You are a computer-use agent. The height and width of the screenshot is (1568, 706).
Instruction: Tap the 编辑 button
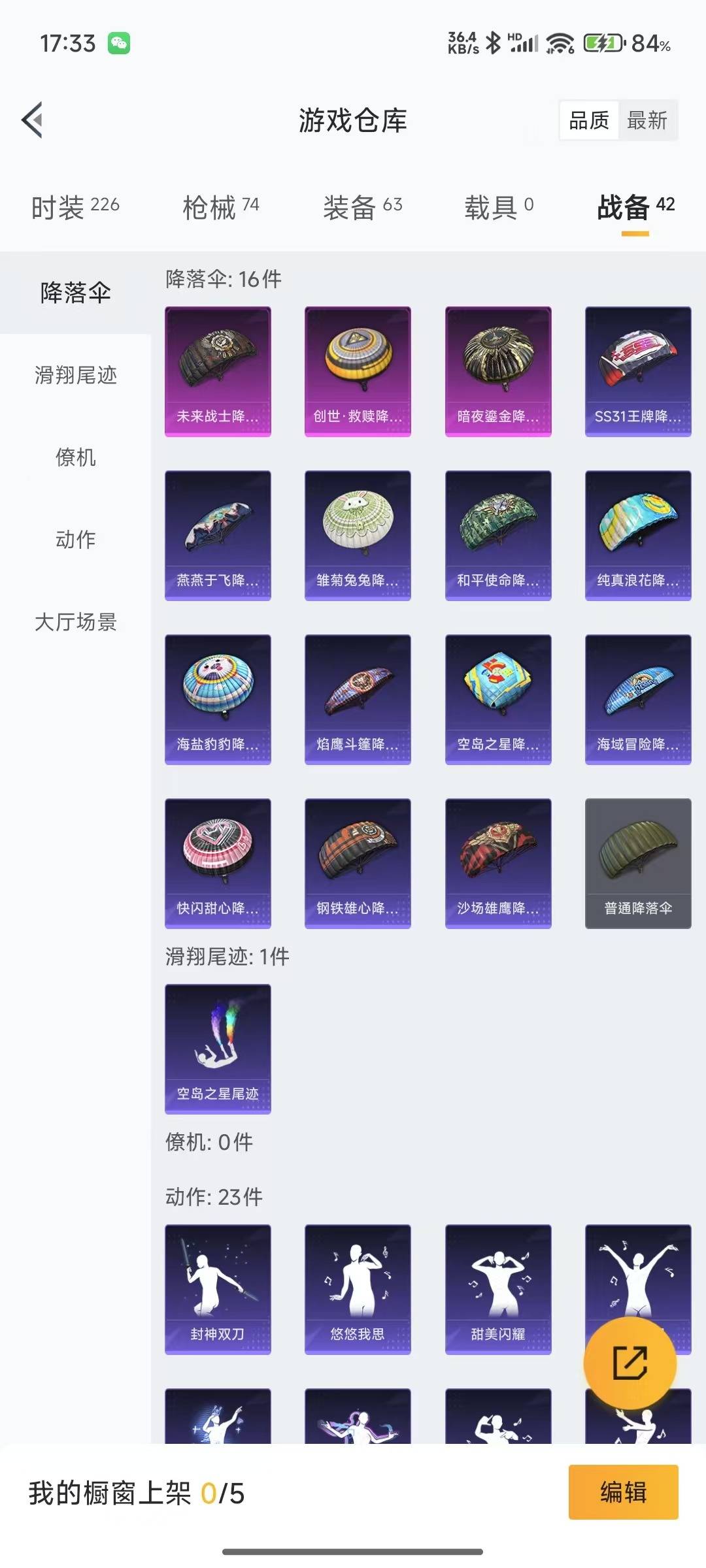[x=623, y=1492]
